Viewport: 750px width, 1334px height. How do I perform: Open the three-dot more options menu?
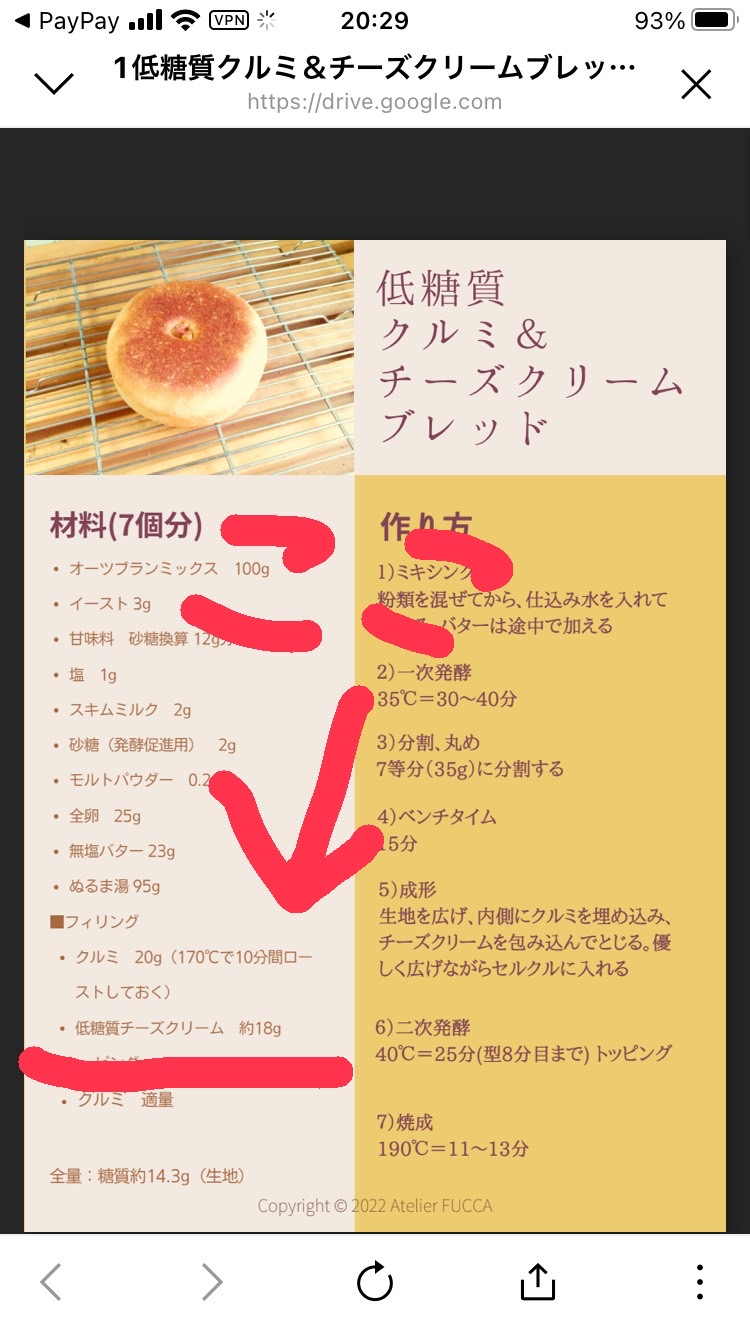pyautogui.click(x=700, y=1282)
